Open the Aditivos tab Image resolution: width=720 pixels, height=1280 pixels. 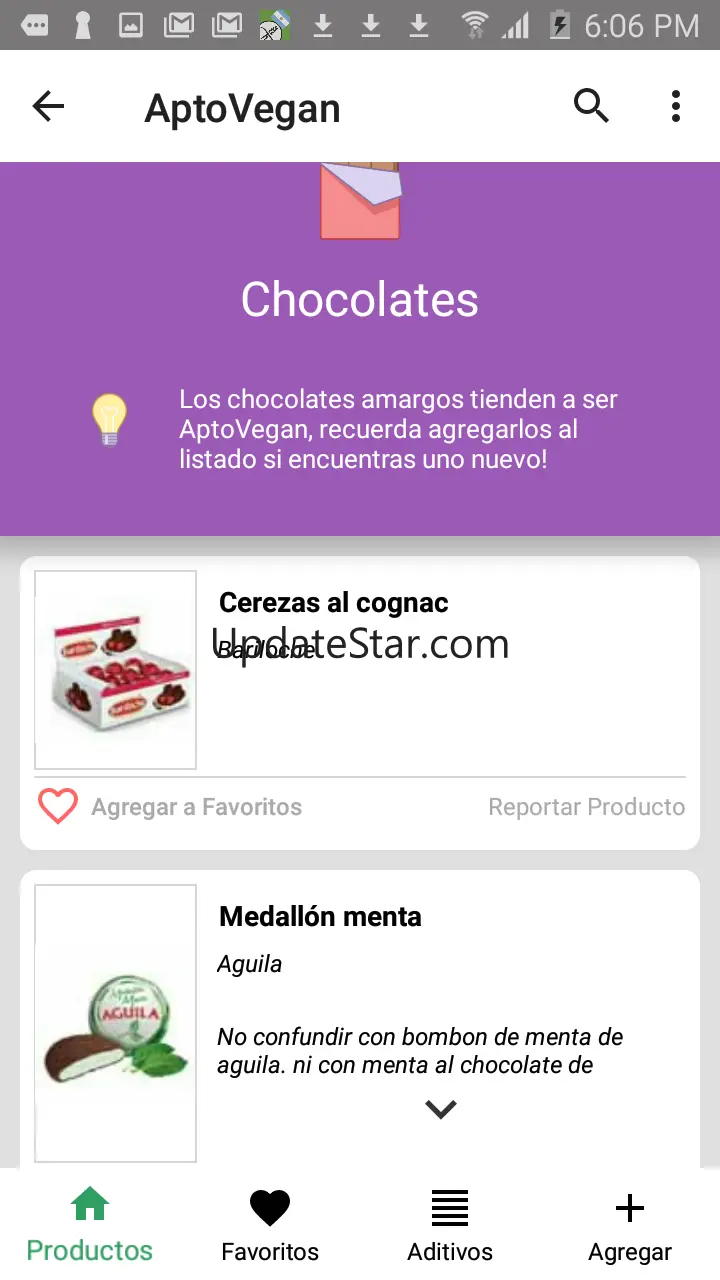(450, 1226)
